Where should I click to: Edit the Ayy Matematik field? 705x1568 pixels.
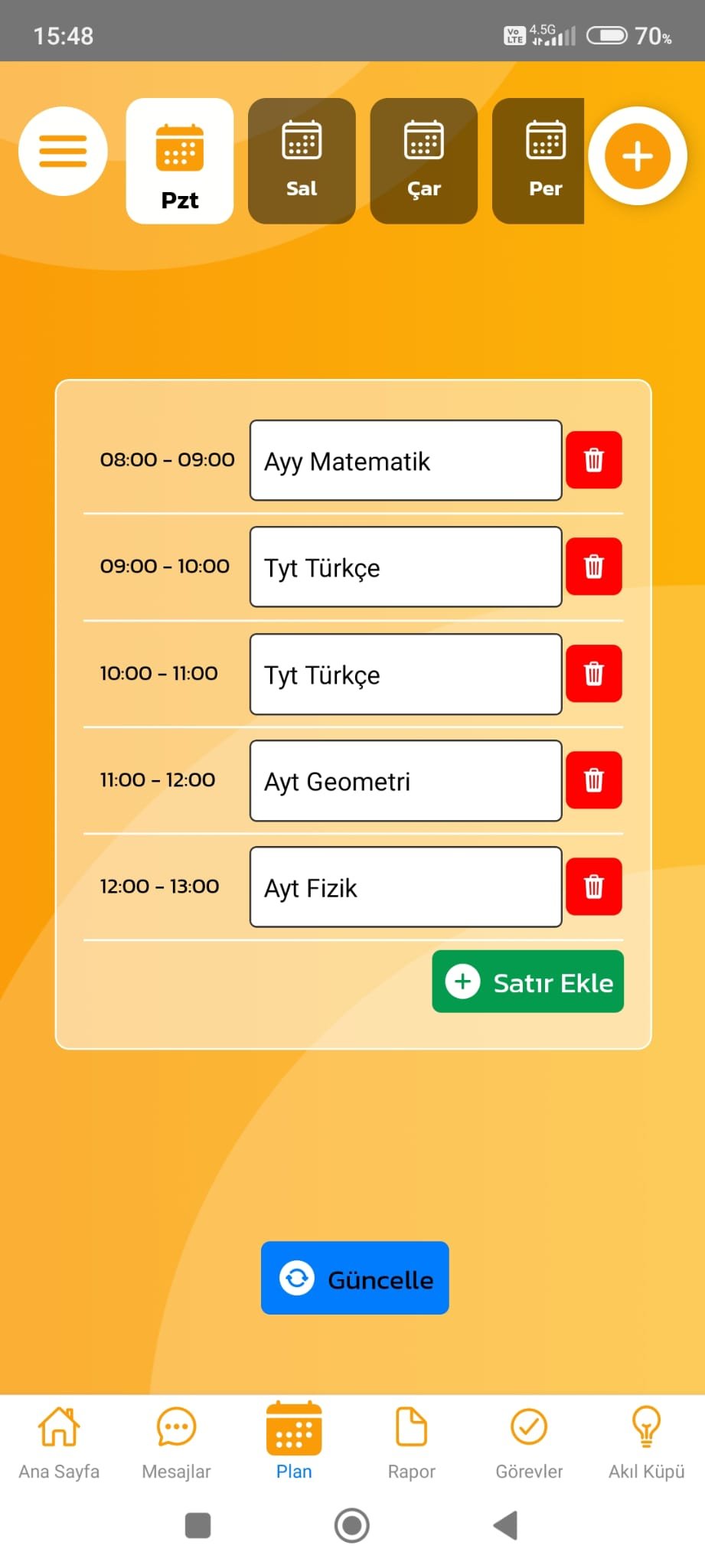[406, 460]
